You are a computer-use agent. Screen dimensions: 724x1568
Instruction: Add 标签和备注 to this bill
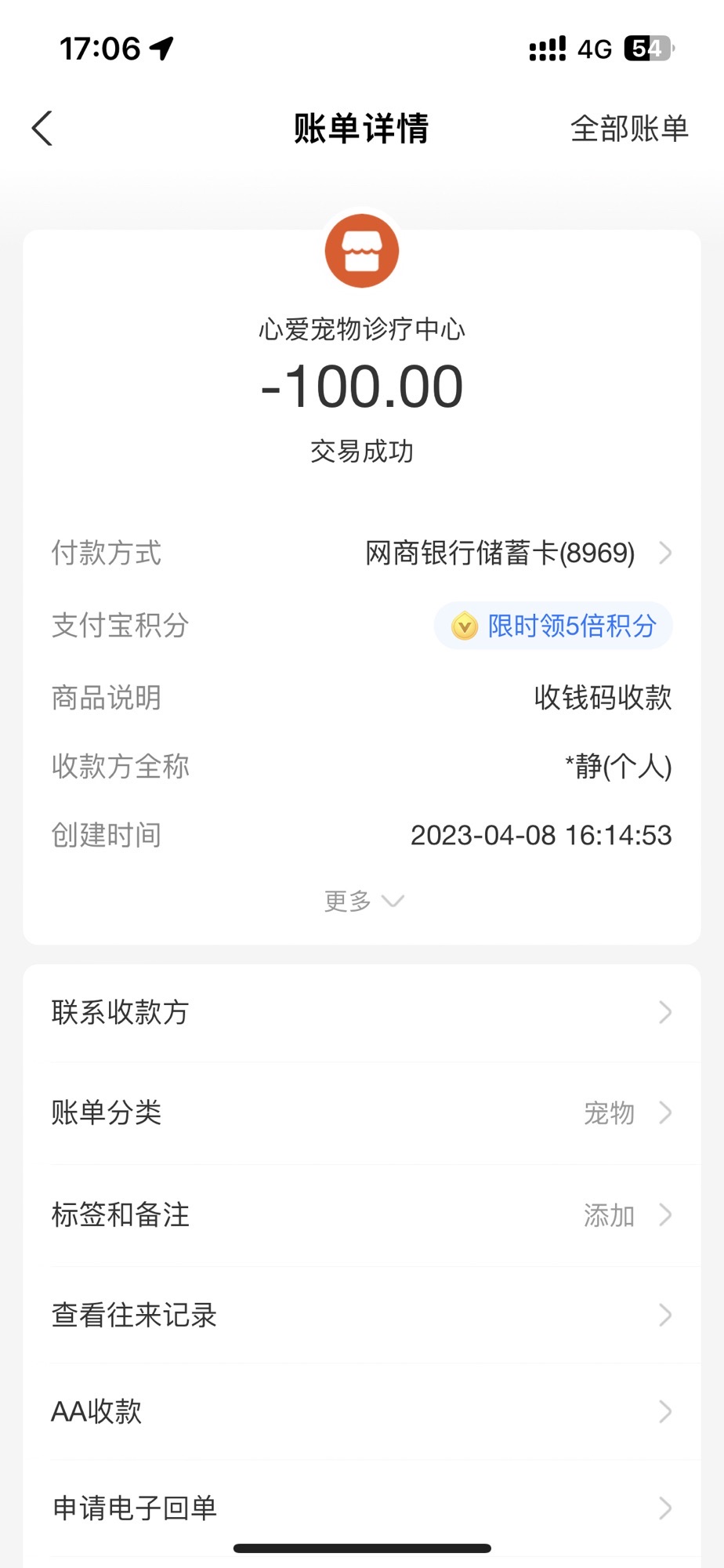click(x=362, y=1214)
